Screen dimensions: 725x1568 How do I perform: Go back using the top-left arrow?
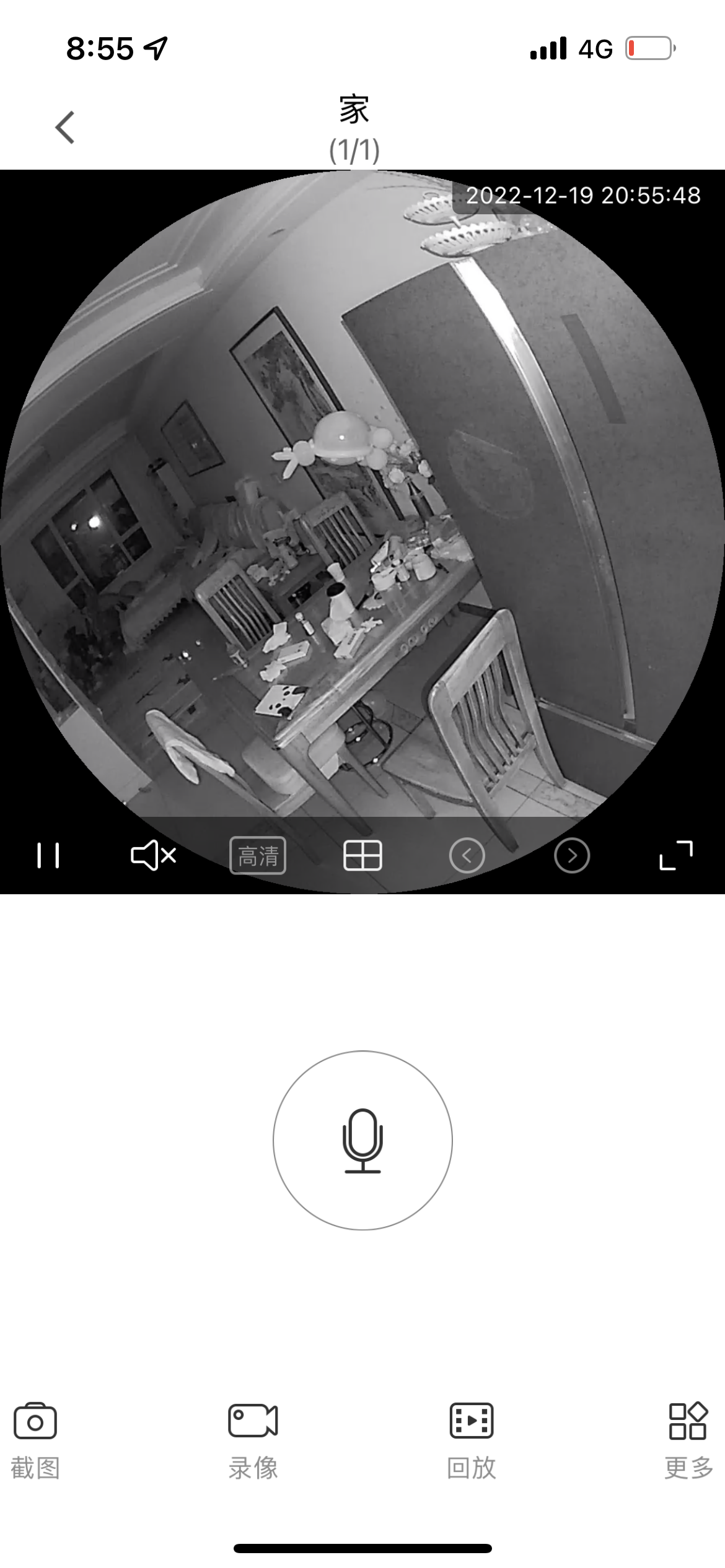click(65, 128)
